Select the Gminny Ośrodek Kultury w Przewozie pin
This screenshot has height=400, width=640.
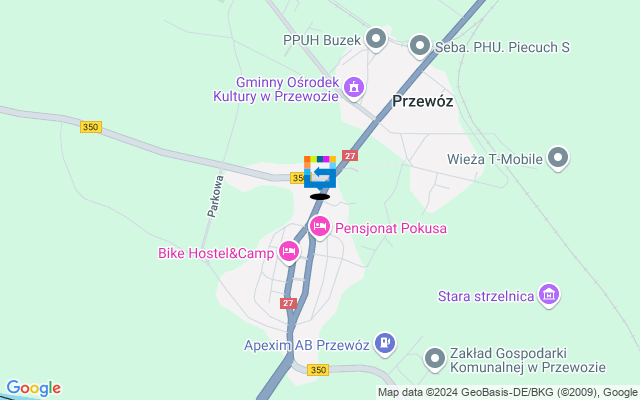pyautogui.click(x=353, y=89)
